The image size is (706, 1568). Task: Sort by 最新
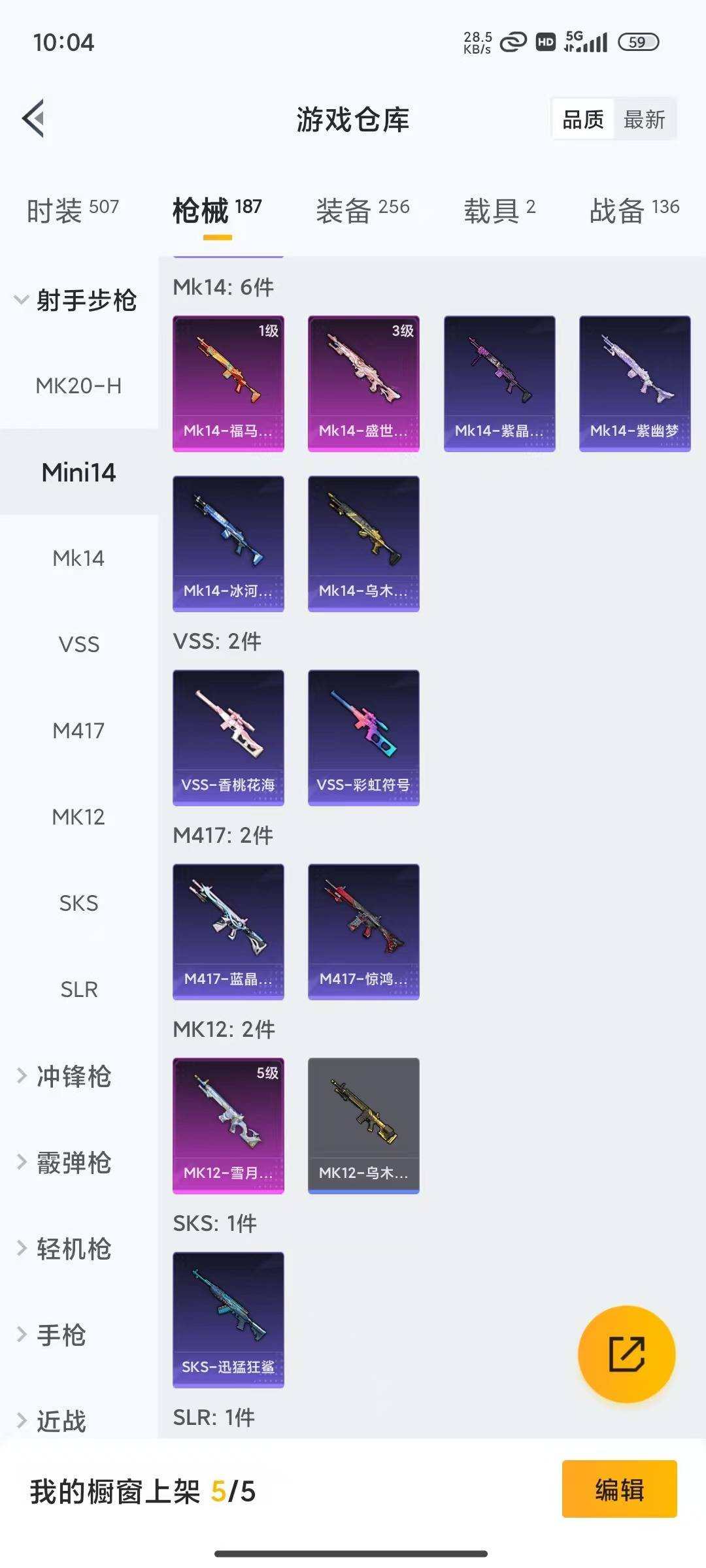click(644, 120)
